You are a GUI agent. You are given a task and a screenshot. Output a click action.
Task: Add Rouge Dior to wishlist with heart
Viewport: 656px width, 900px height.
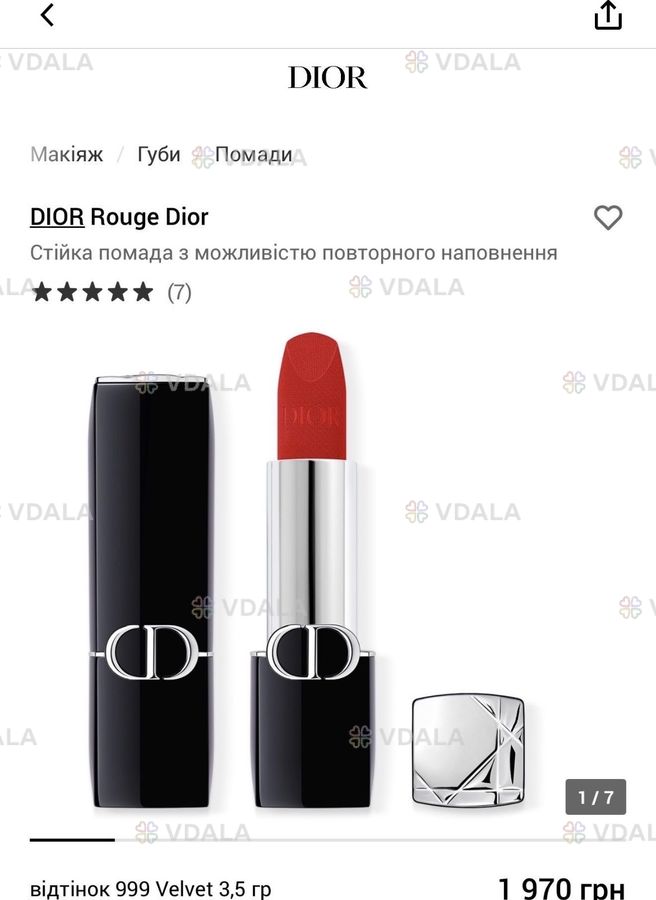(x=608, y=217)
